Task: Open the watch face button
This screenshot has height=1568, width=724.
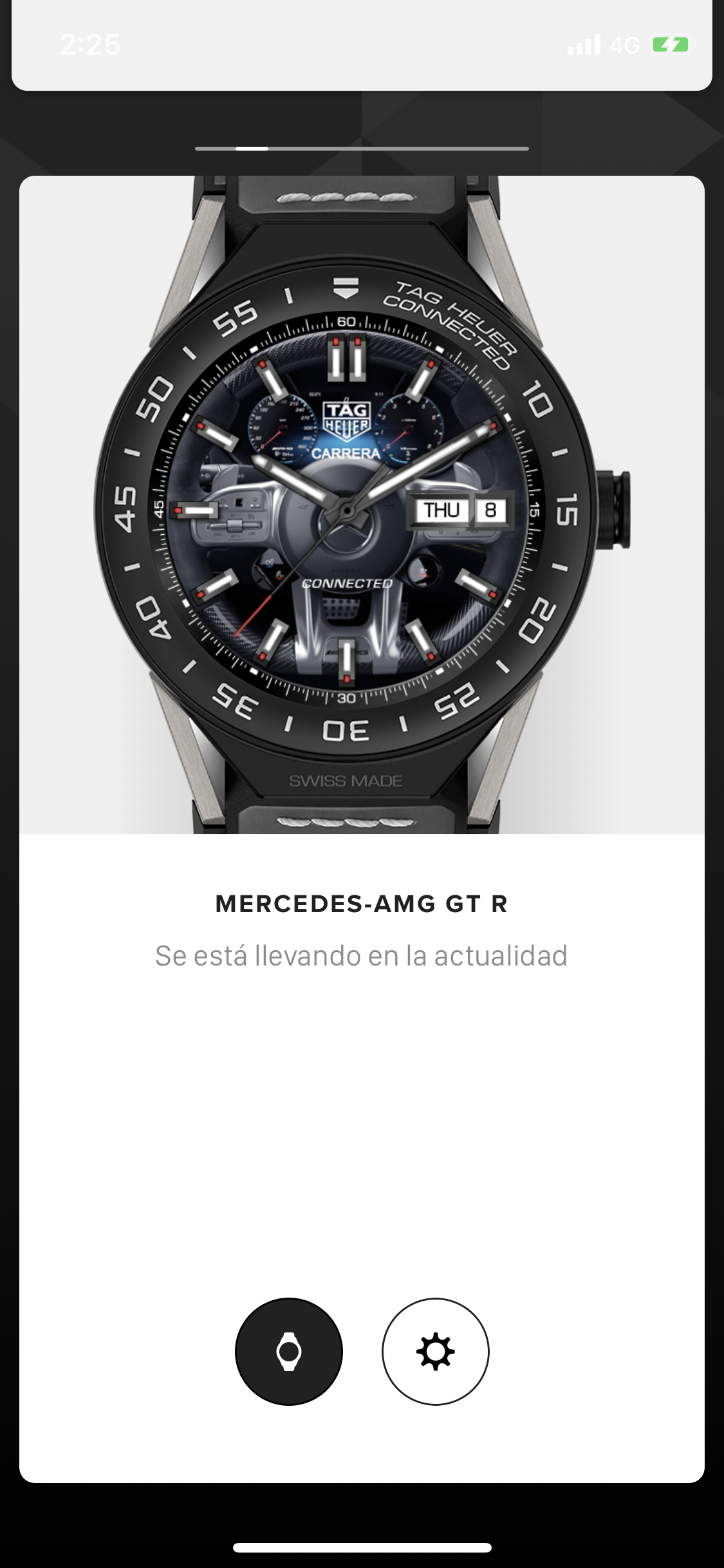Action: [x=289, y=1351]
